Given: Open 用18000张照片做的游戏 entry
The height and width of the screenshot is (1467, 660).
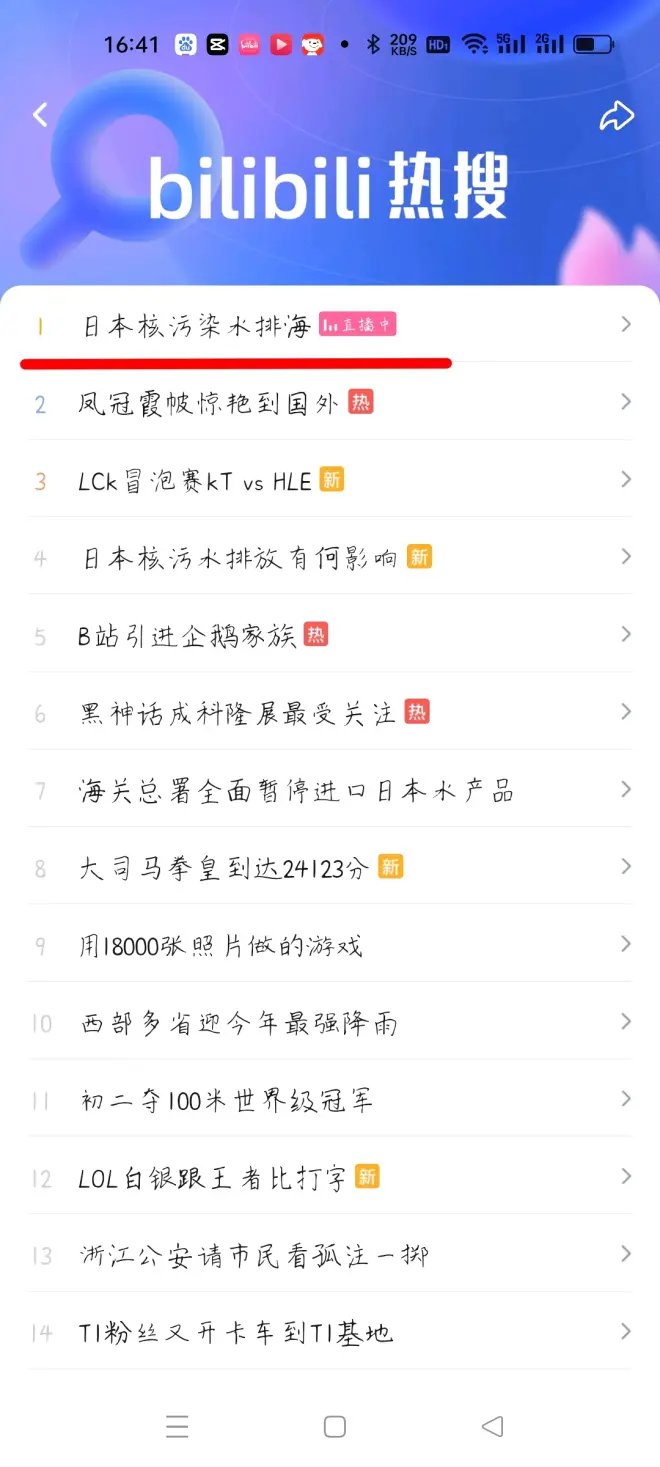Looking at the screenshot, I should (220, 945).
